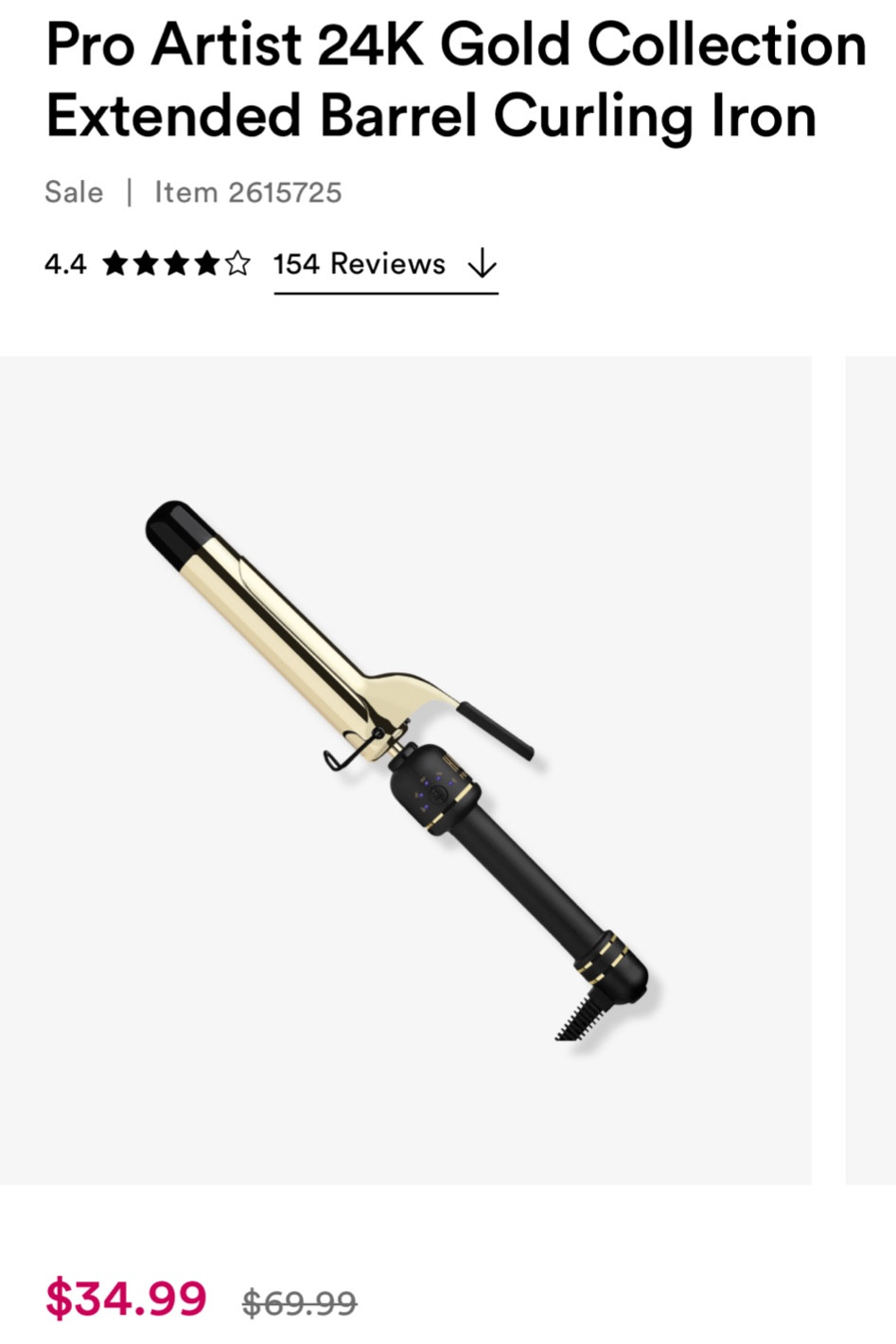Click the fourth star in the rating row
Screen dimensions: 896x1344
click(x=205, y=263)
